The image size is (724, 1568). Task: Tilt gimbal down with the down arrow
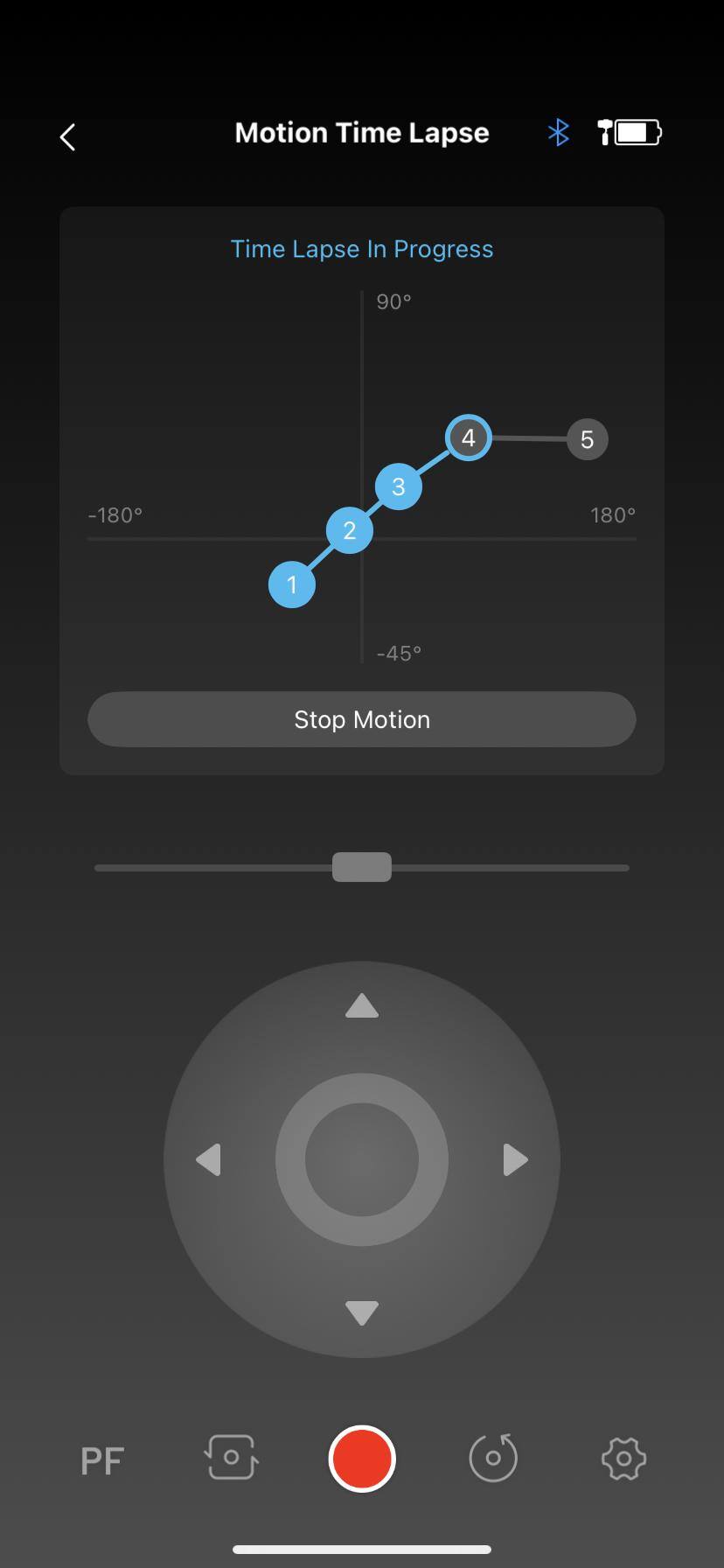(361, 1312)
